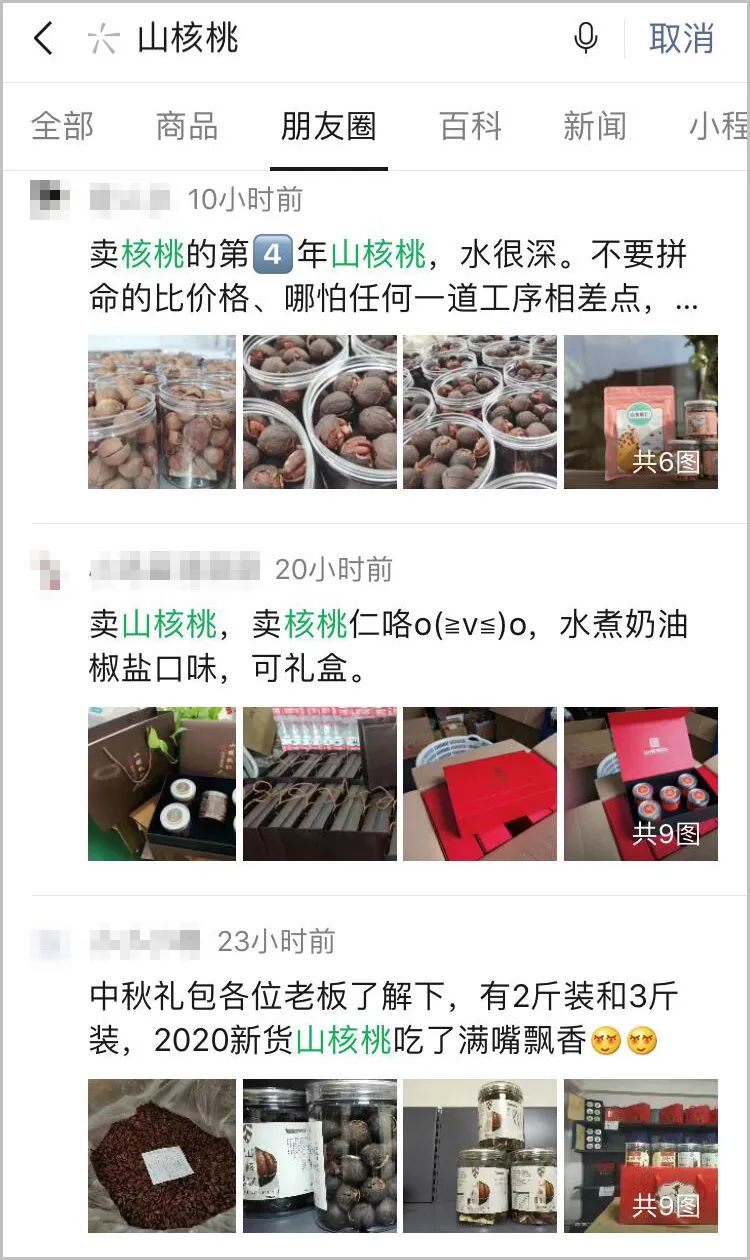Switch to the 新闻 tab
The width and height of the screenshot is (750, 1260).
pyautogui.click(x=594, y=127)
